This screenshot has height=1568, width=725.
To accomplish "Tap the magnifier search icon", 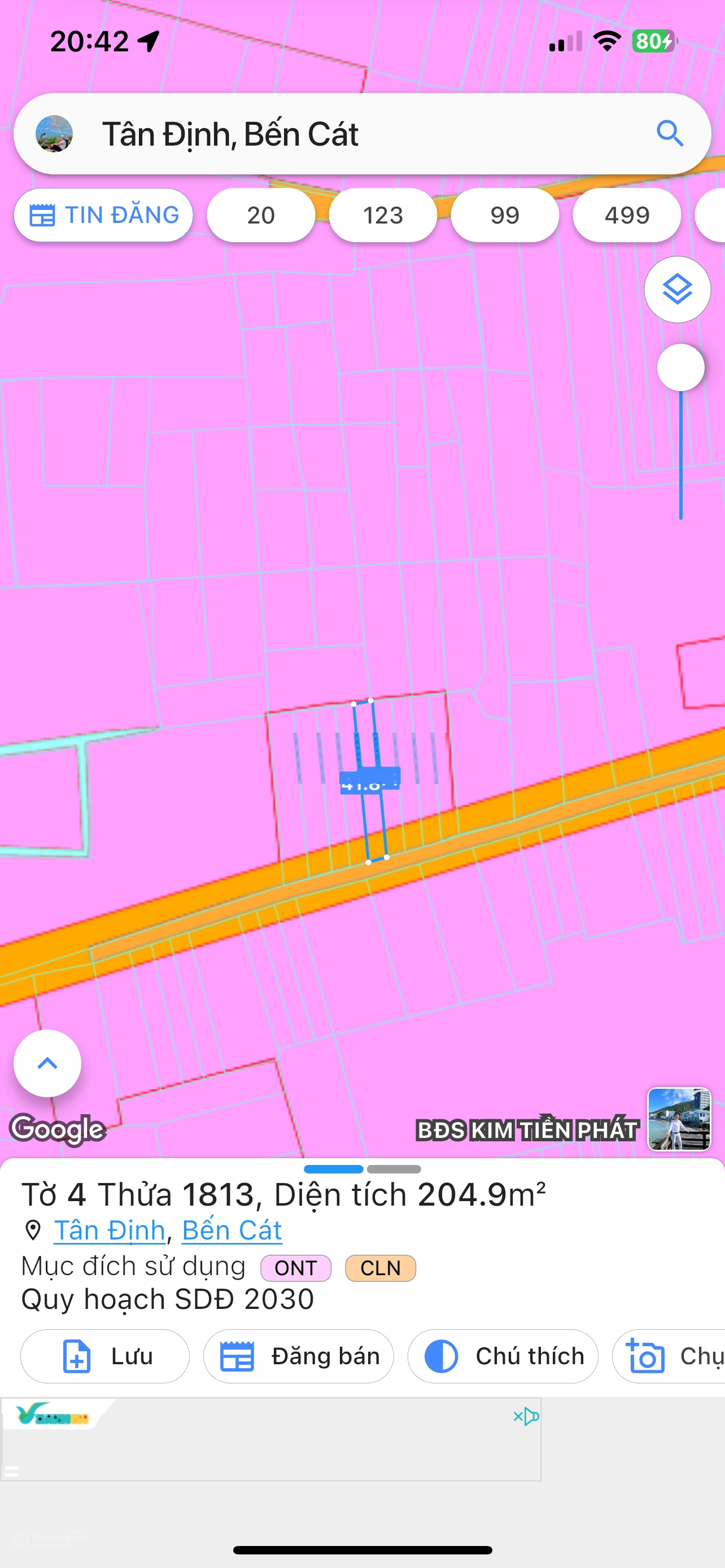I will (670, 133).
